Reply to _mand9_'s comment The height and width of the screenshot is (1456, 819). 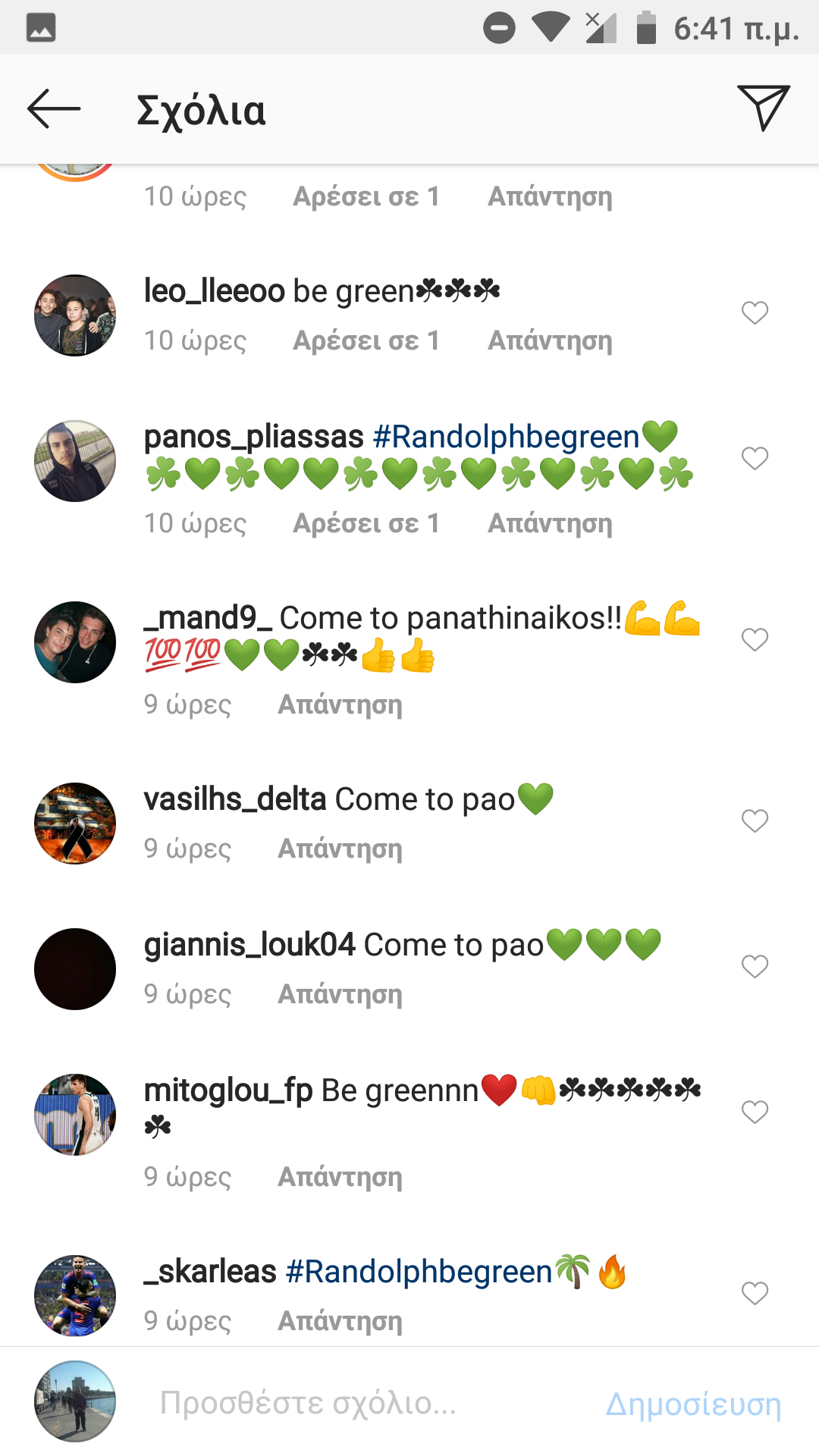(340, 705)
